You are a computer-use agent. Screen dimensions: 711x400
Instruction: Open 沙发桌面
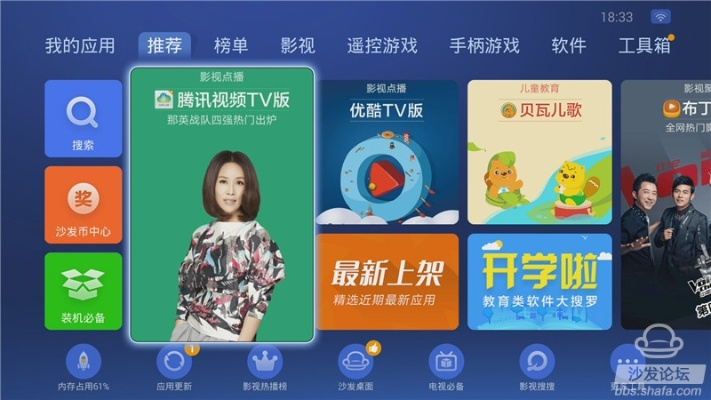click(356, 362)
